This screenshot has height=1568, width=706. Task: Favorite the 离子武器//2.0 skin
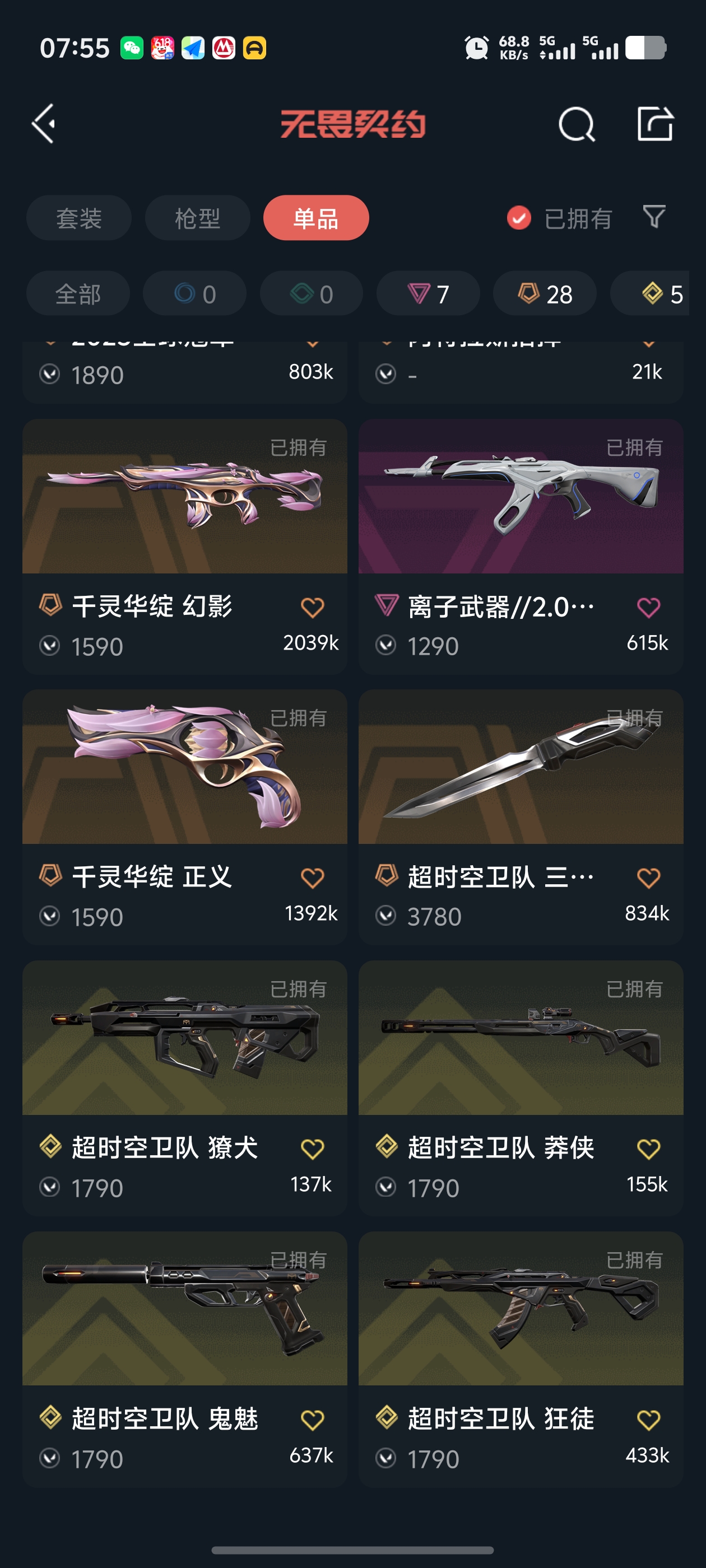pos(648,607)
